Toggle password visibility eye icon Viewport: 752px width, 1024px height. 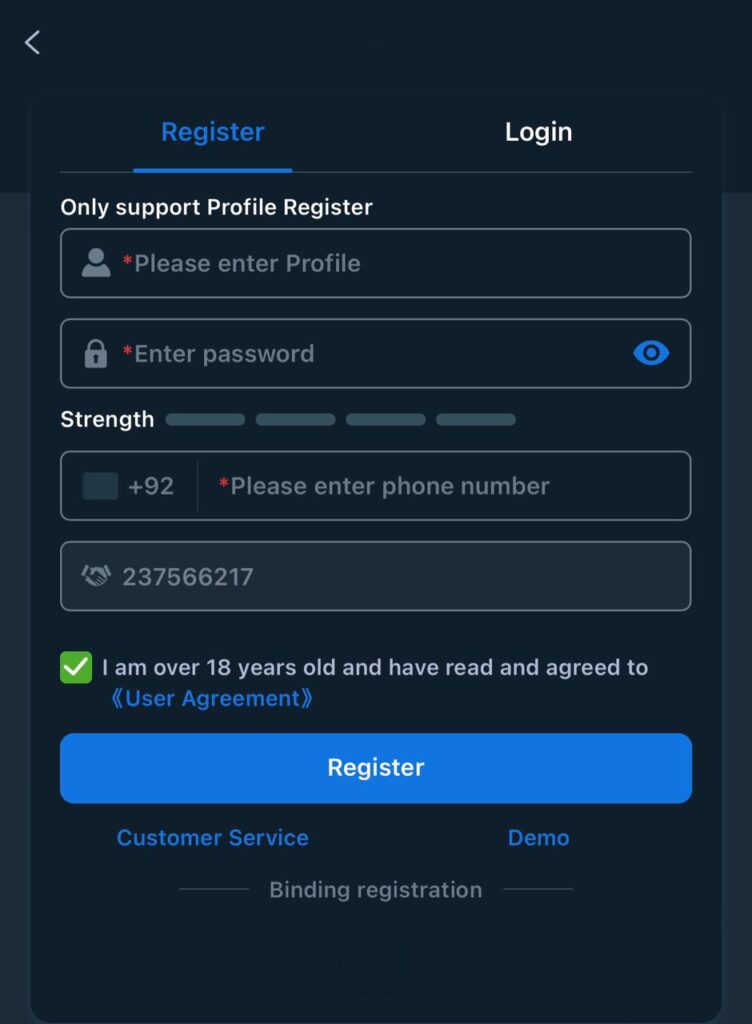[651, 353]
